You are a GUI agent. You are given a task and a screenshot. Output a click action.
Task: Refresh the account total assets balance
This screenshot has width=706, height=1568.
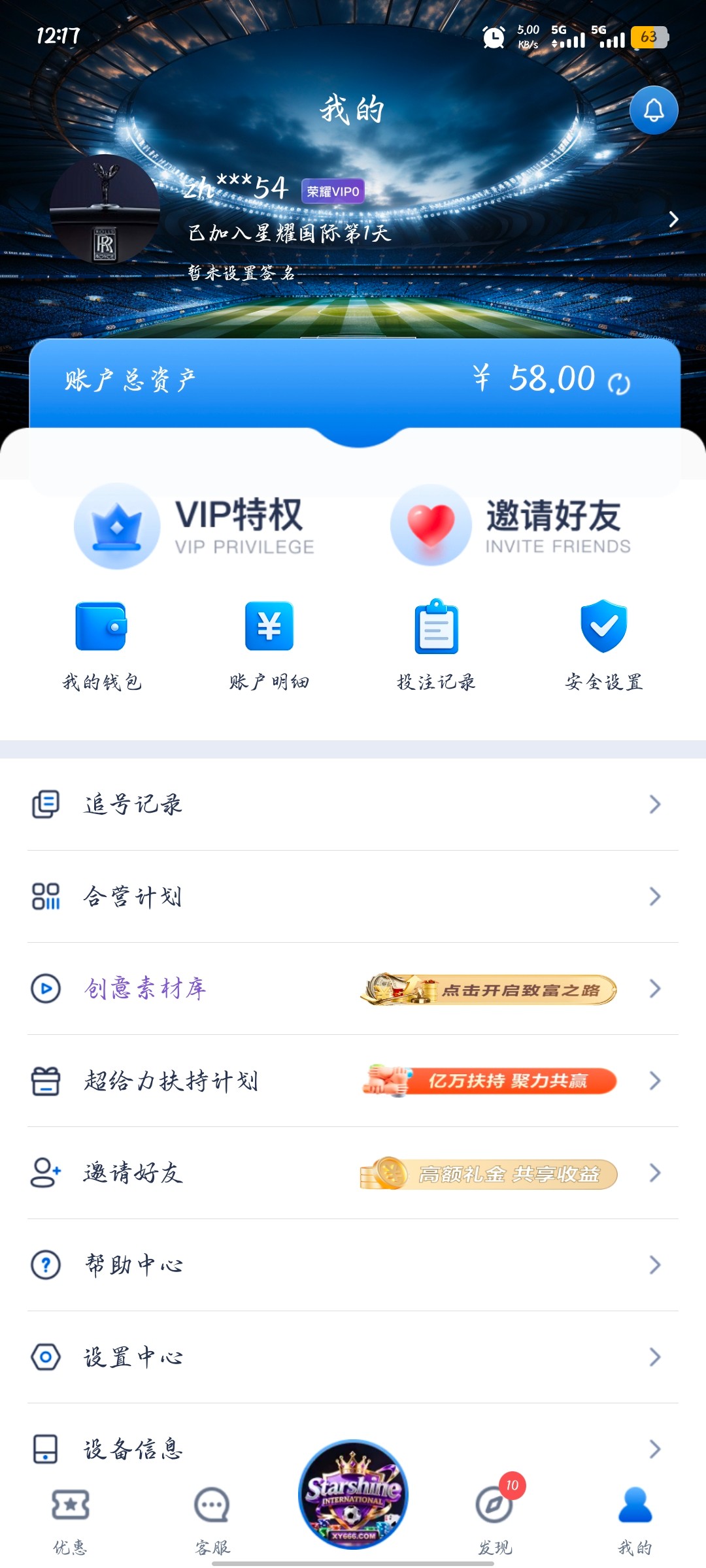(619, 384)
